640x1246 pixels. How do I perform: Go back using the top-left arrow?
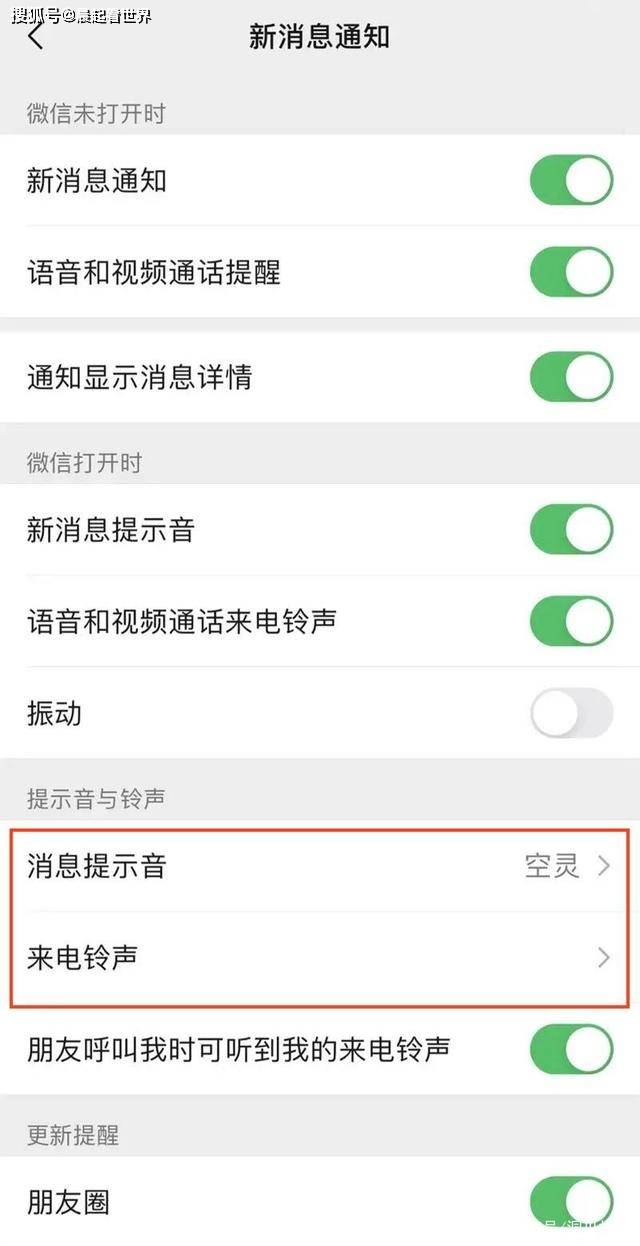tap(36, 37)
